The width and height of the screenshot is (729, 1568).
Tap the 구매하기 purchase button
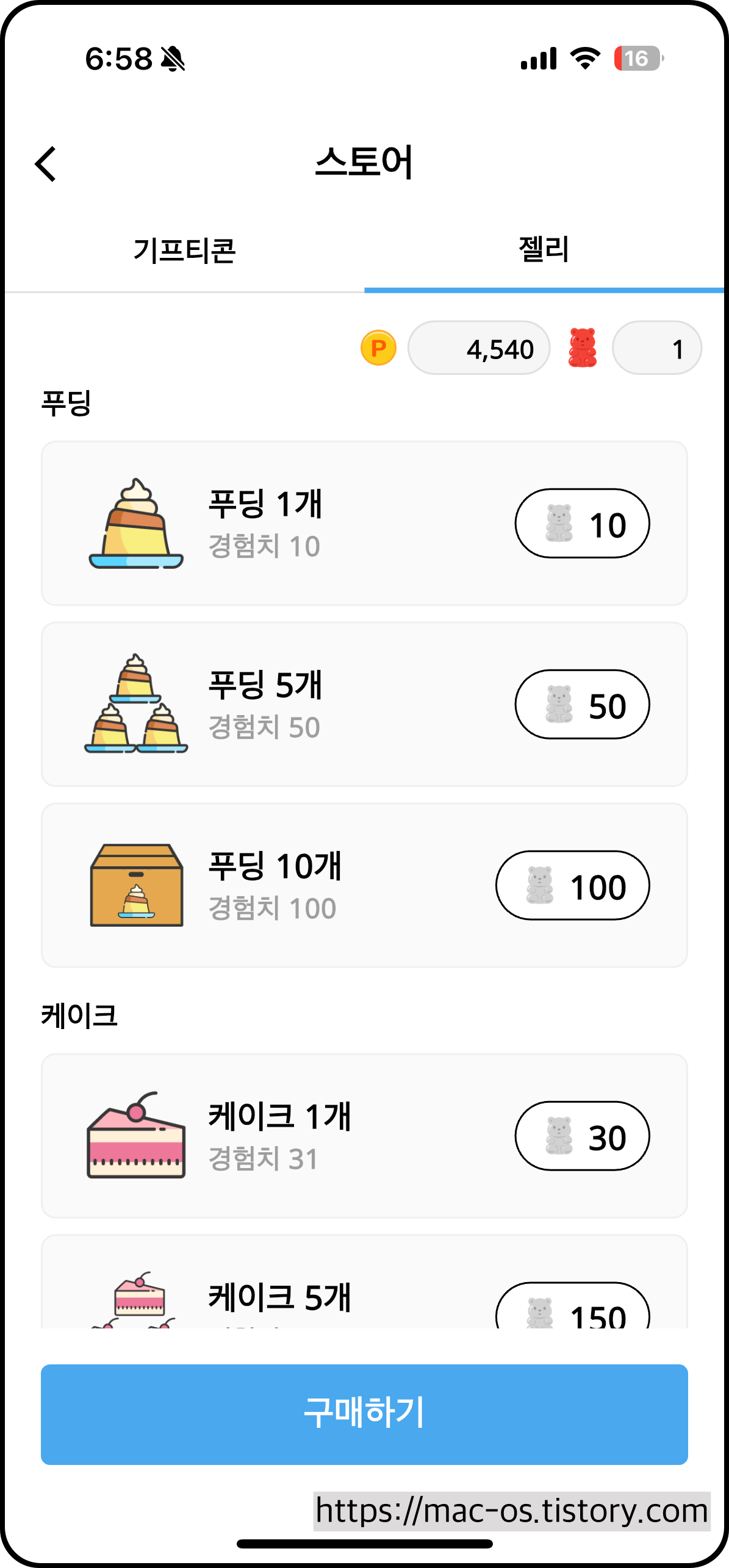364,1414
